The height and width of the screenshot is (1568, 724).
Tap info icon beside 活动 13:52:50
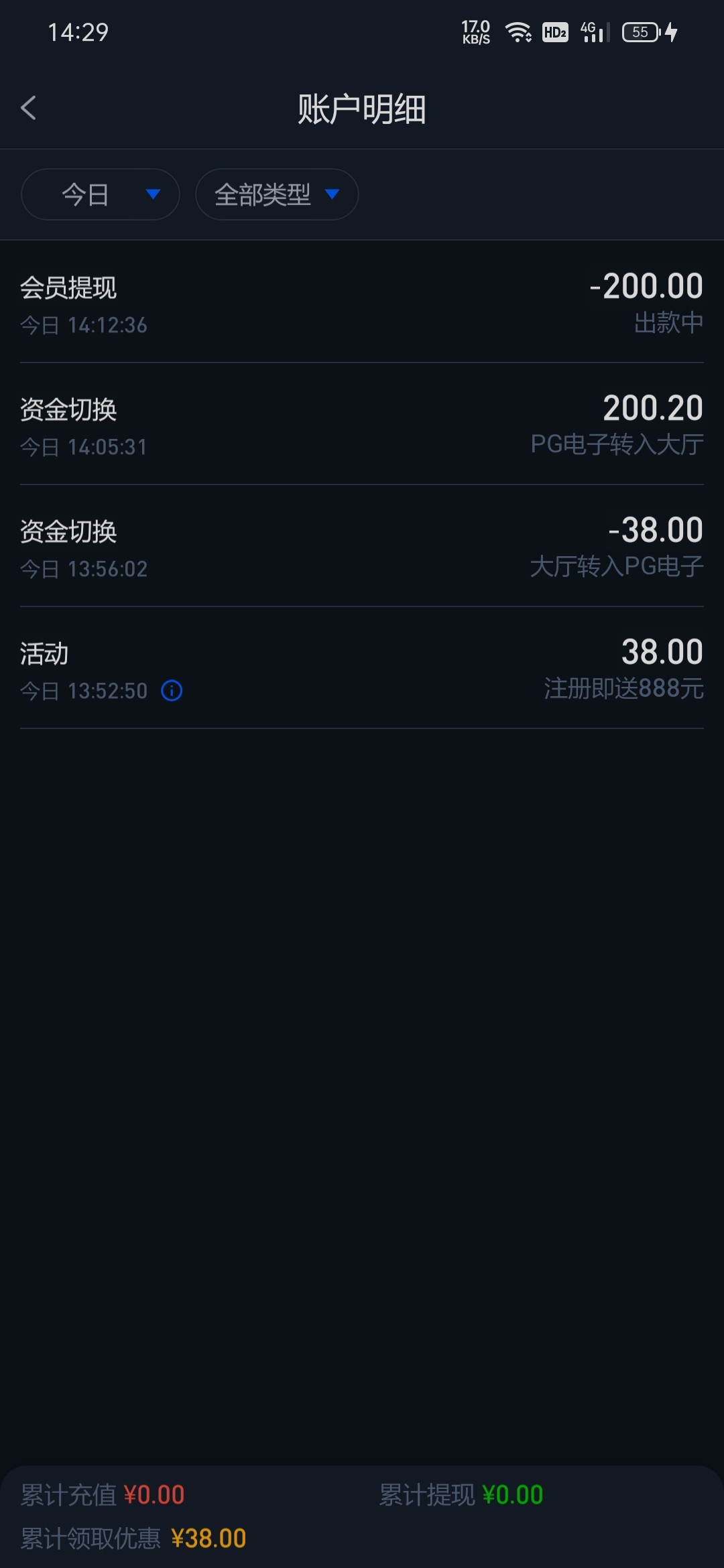[x=172, y=690]
